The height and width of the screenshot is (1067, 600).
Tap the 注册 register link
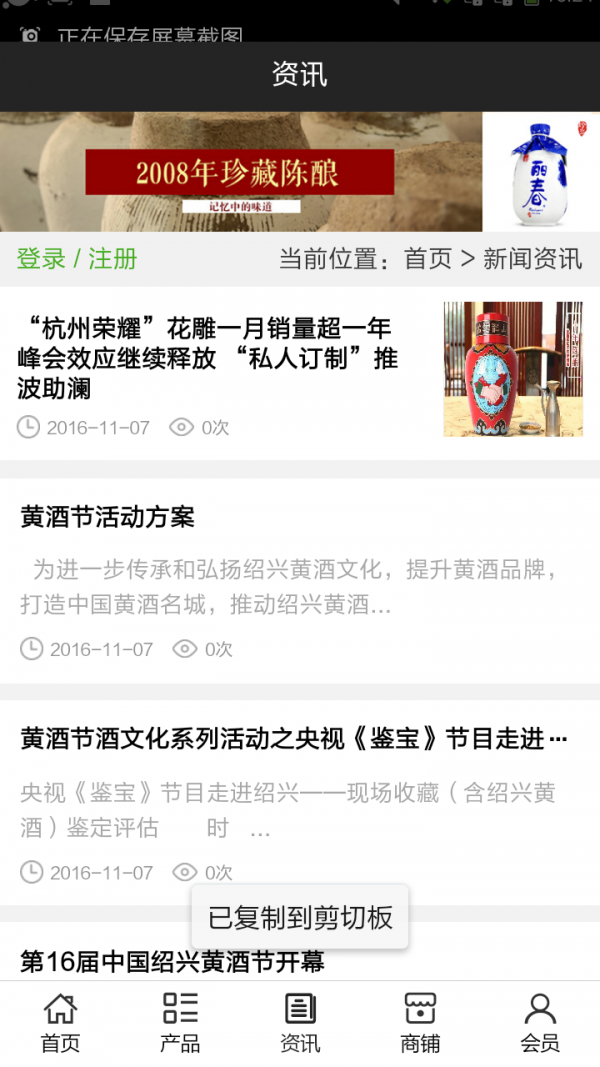[113, 259]
